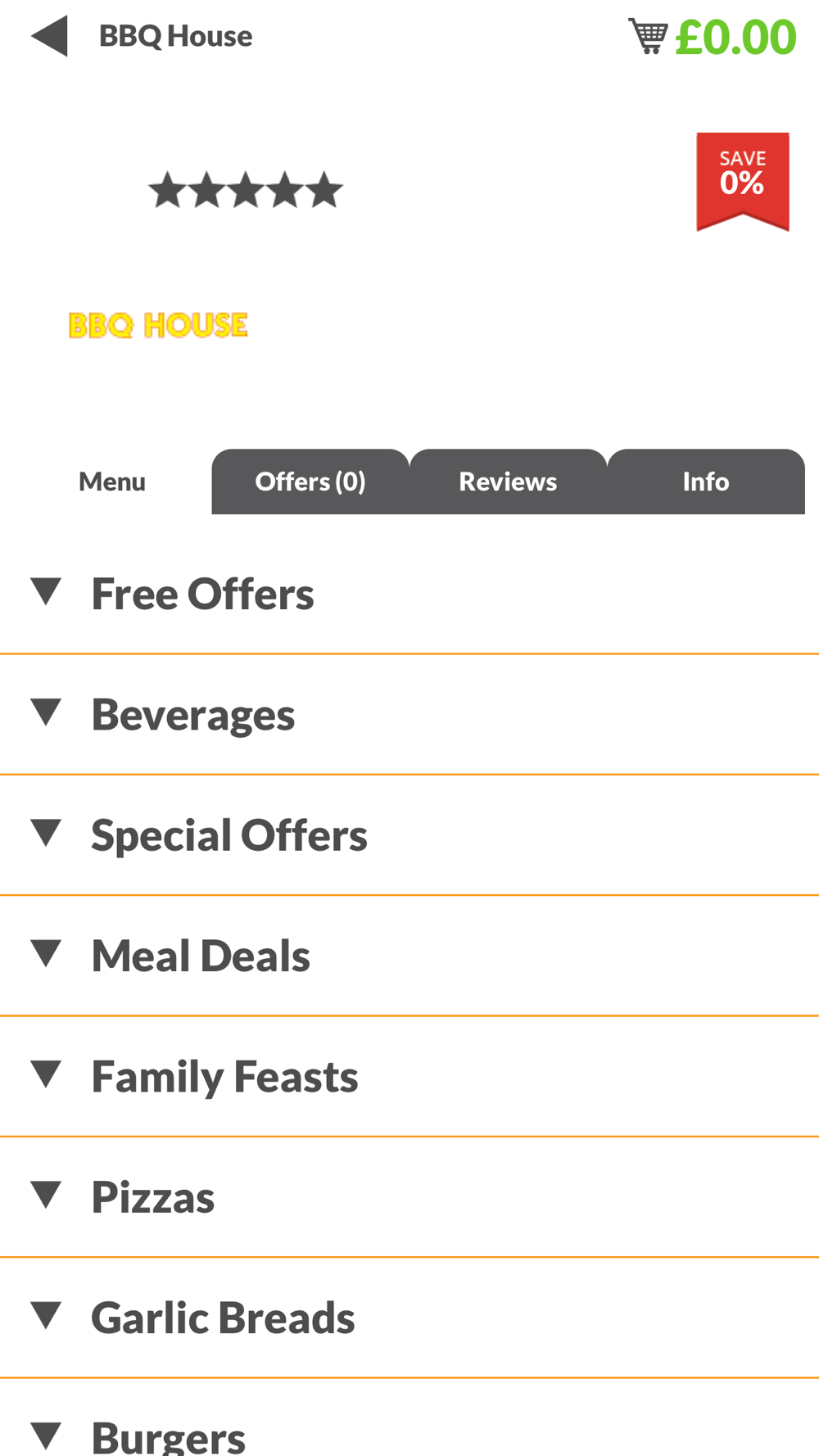Viewport: 819px width, 1456px height.
Task: Expand the Beverages category
Action: pos(409,714)
